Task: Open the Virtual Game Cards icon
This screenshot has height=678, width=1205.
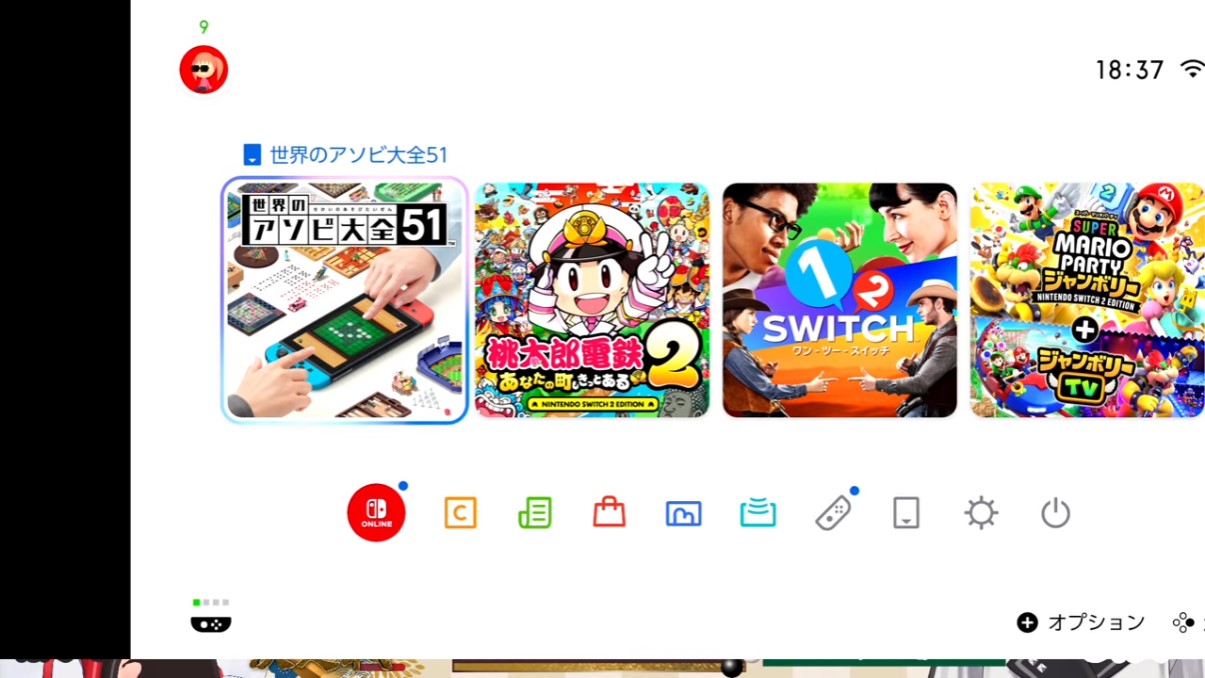Action: [906, 513]
